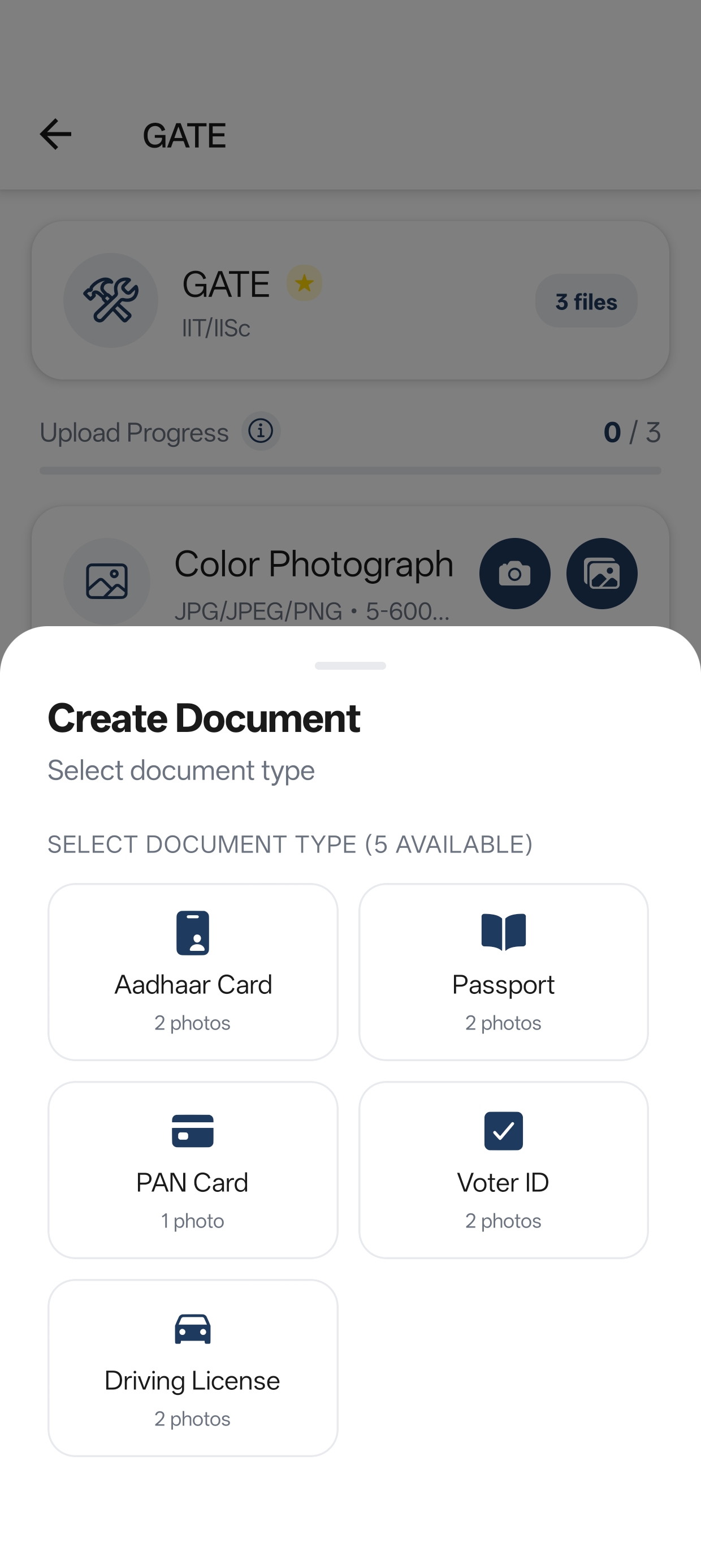Tap the 3 files badge

[585, 300]
